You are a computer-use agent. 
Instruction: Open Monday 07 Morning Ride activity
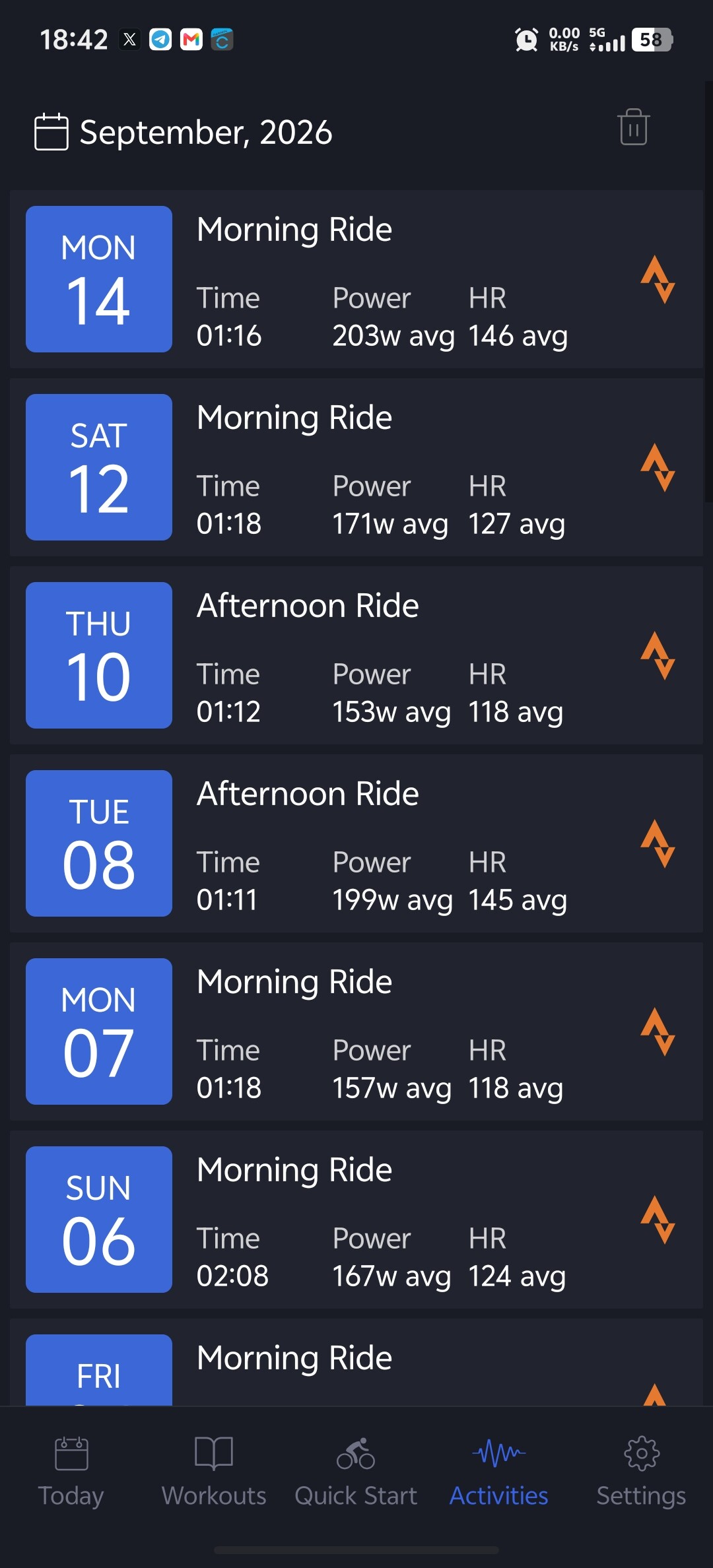pos(356,1031)
